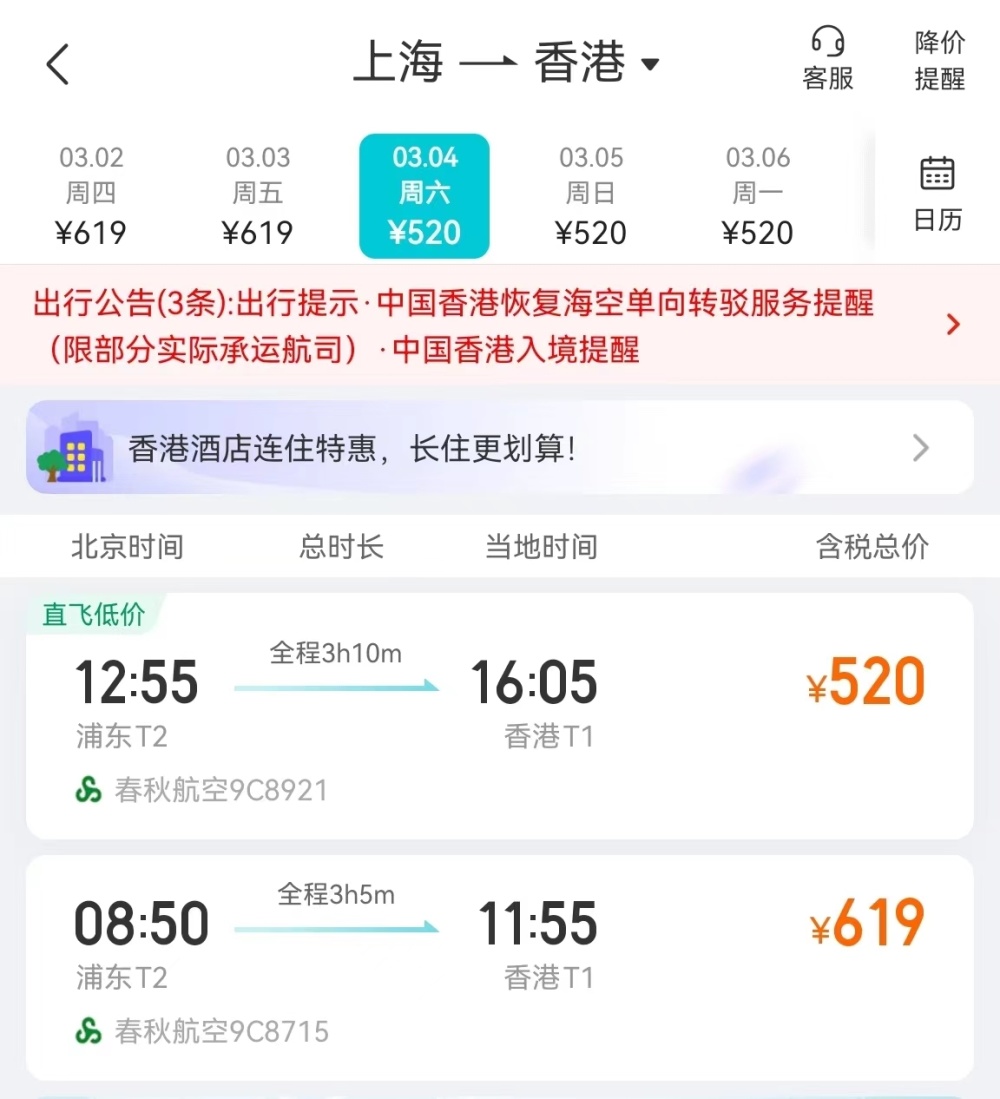The height and width of the screenshot is (1099, 1000).
Task: Open 降价提醒 price-drop alert
Action: 938,60
